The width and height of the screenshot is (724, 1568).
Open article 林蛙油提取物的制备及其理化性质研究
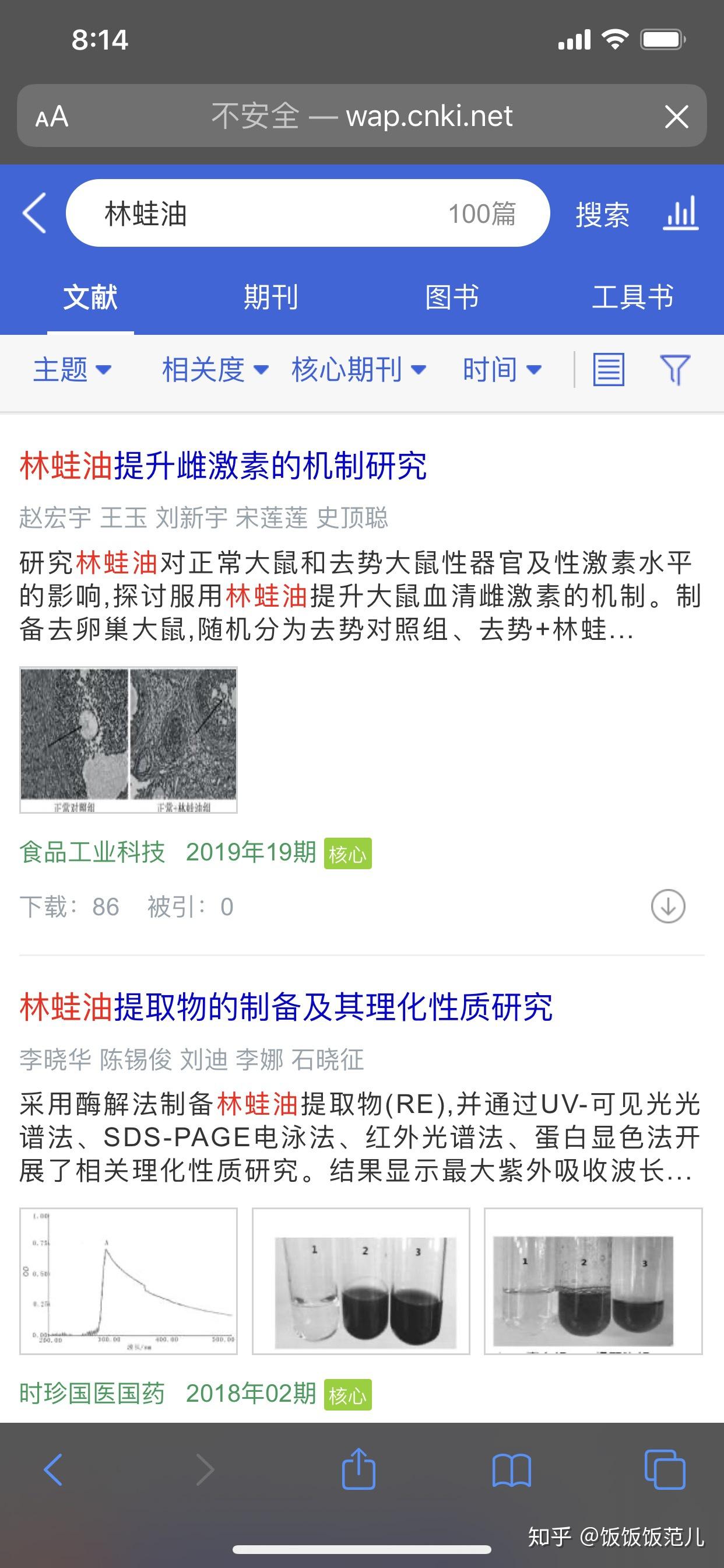click(x=286, y=1007)
